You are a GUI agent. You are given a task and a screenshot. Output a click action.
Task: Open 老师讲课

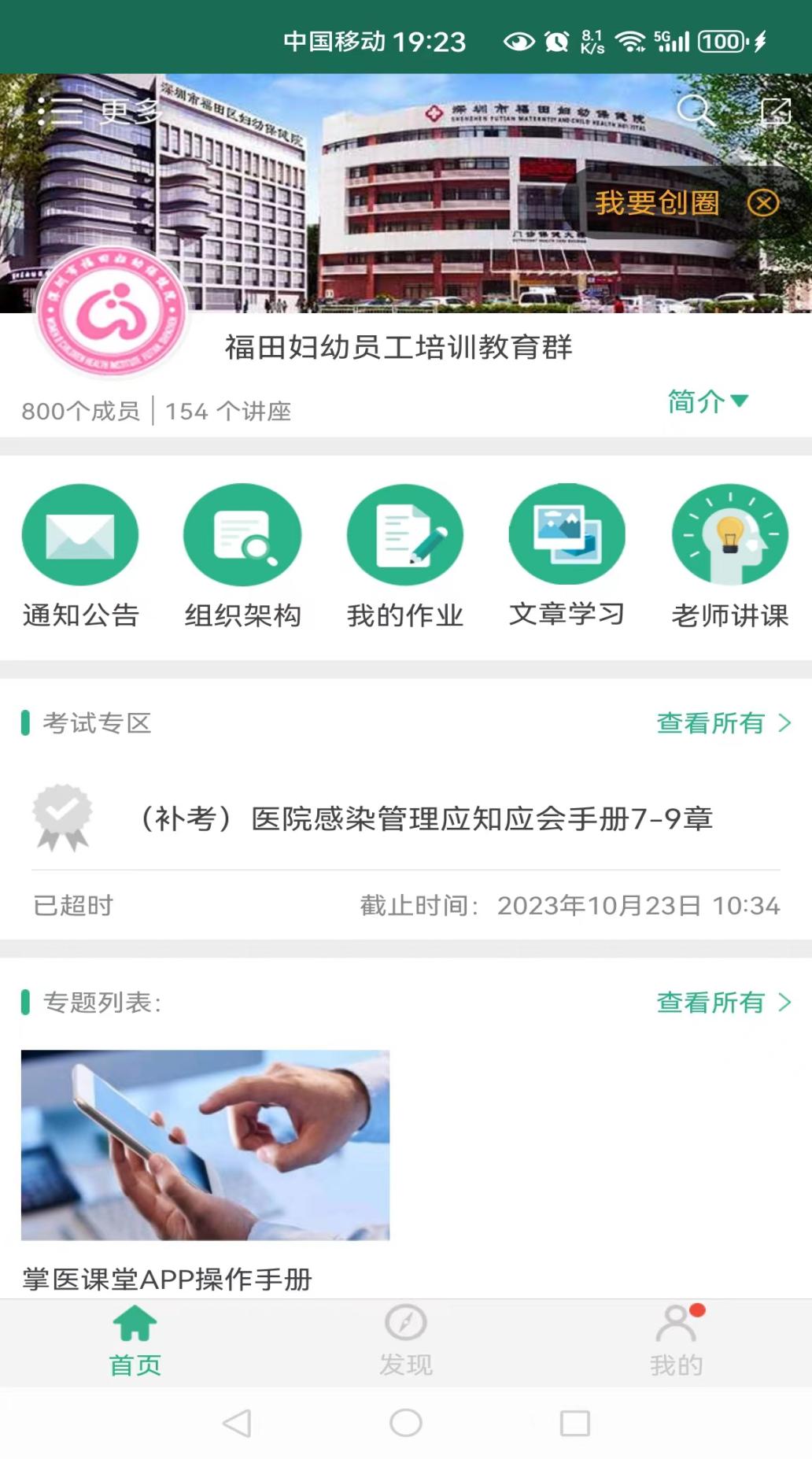(729, 556)
